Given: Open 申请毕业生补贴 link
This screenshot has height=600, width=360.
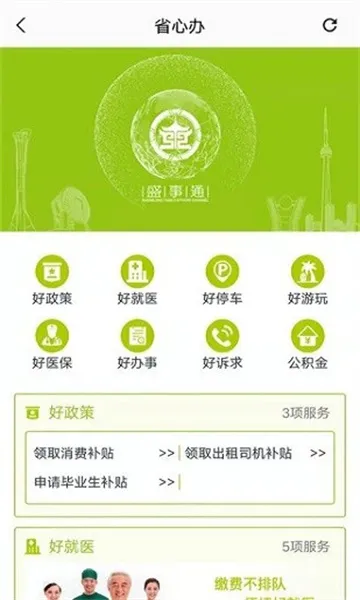Looking at the screenshot, I should click(104, 482).
